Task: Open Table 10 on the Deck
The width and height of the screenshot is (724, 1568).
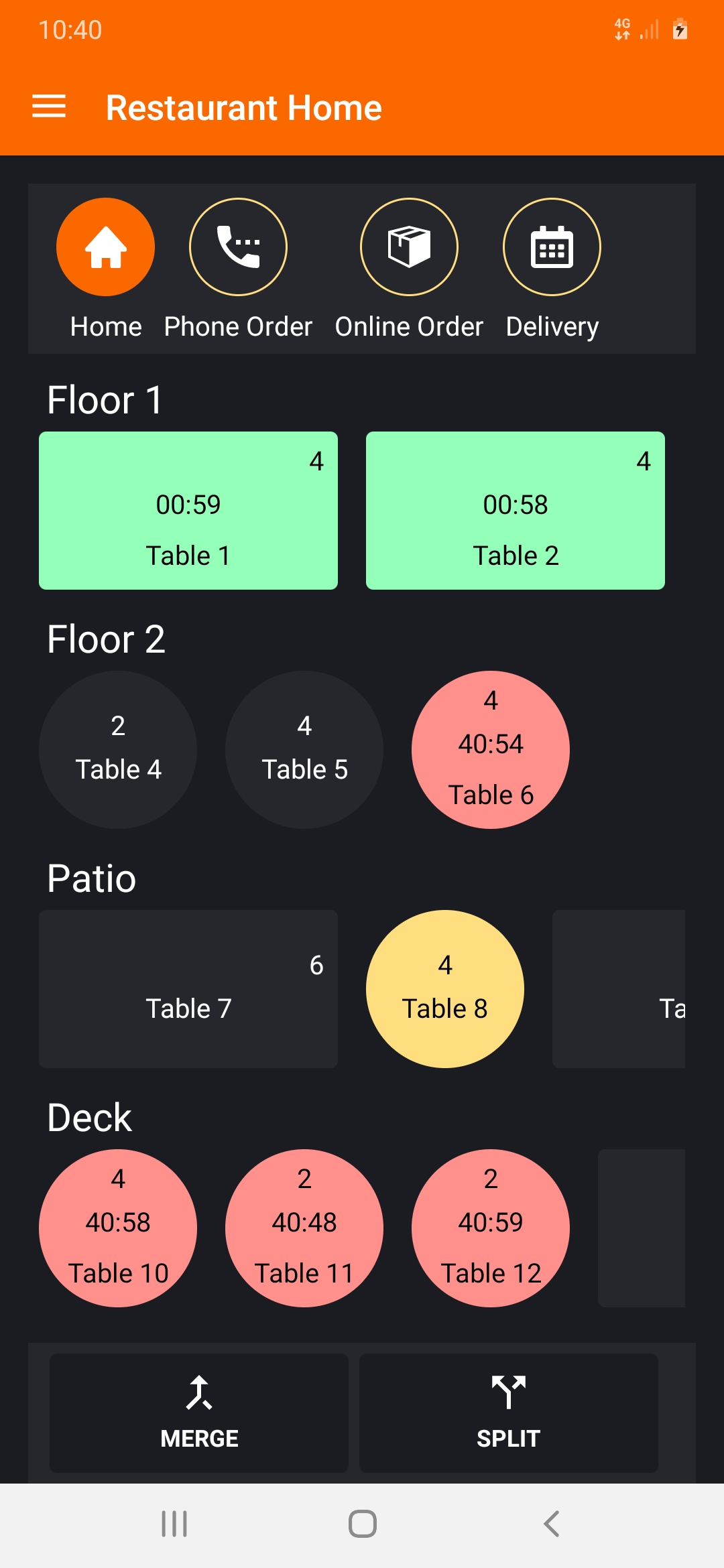Action: click(118, 1228)
